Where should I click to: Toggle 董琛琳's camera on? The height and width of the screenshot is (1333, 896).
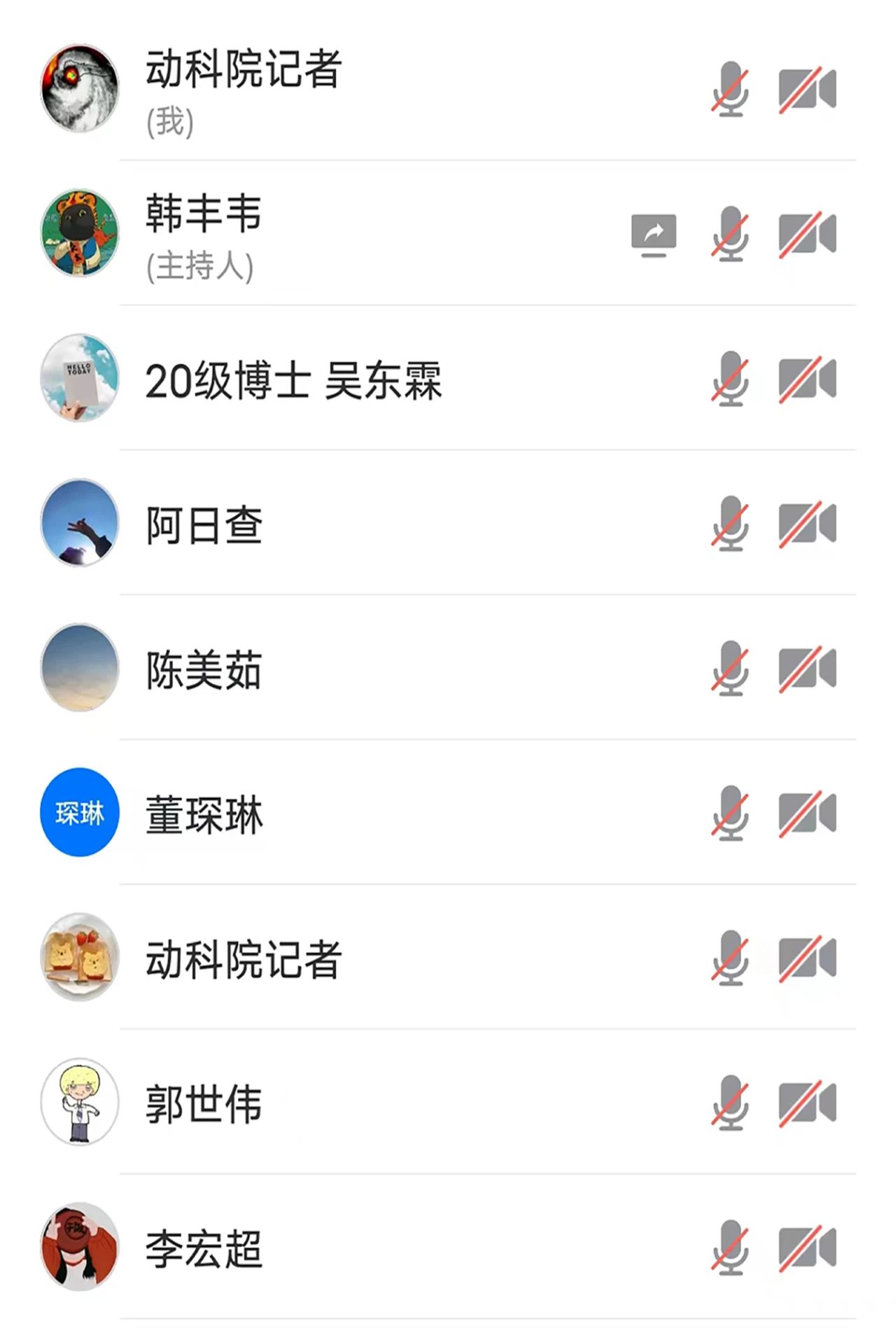pyautogui.click(x=807, y=814)
